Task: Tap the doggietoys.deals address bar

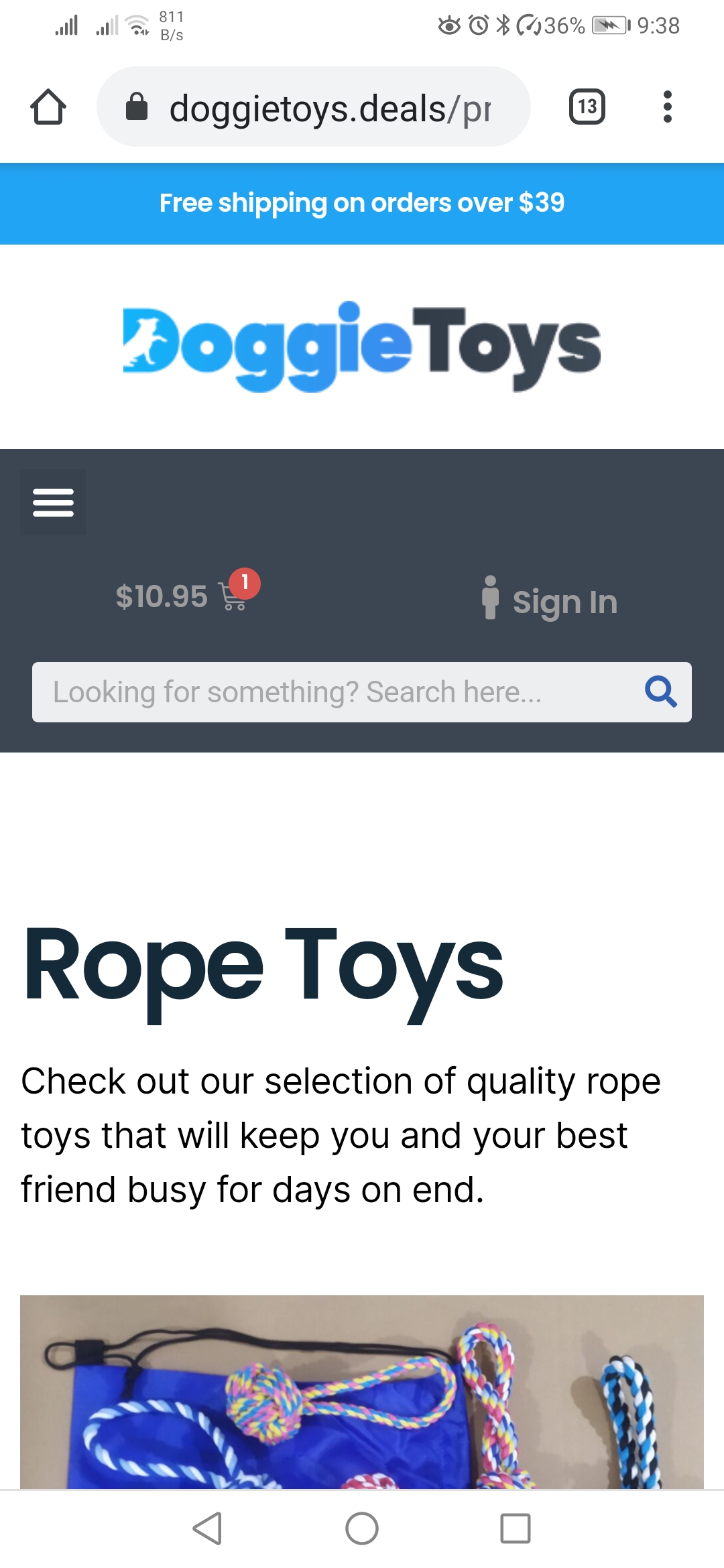Action: point(314,107)
